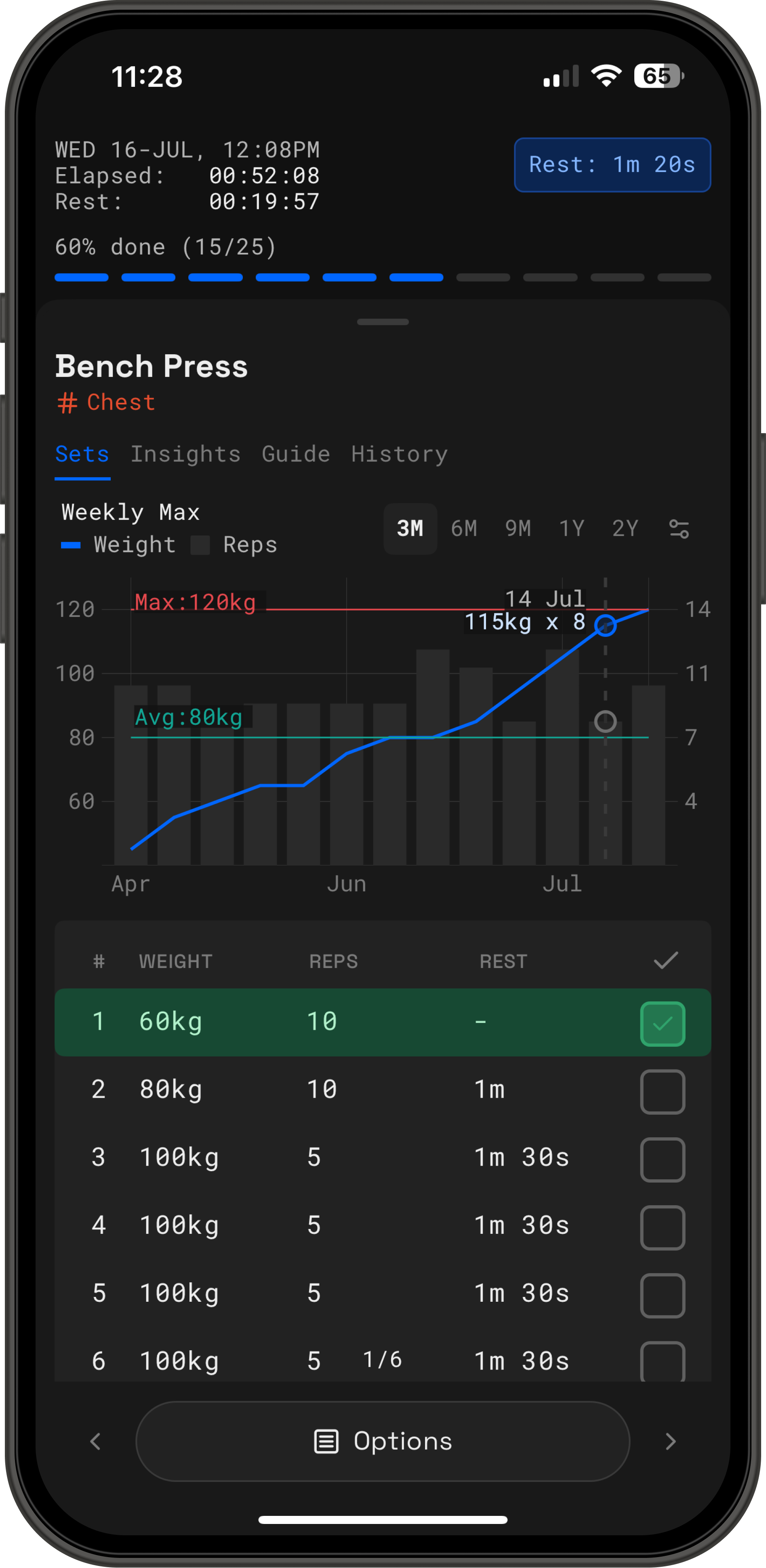View the History tab
This screenshot has width=766, height=1568.
(x=400, y=454)
